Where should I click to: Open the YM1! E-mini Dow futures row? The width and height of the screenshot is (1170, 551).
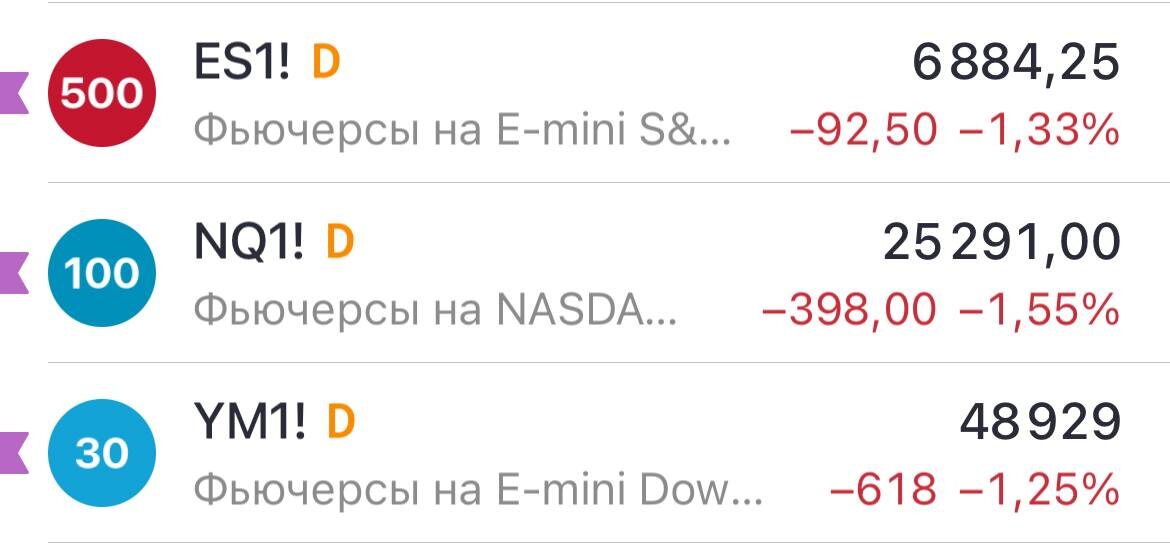click(585, 453)
